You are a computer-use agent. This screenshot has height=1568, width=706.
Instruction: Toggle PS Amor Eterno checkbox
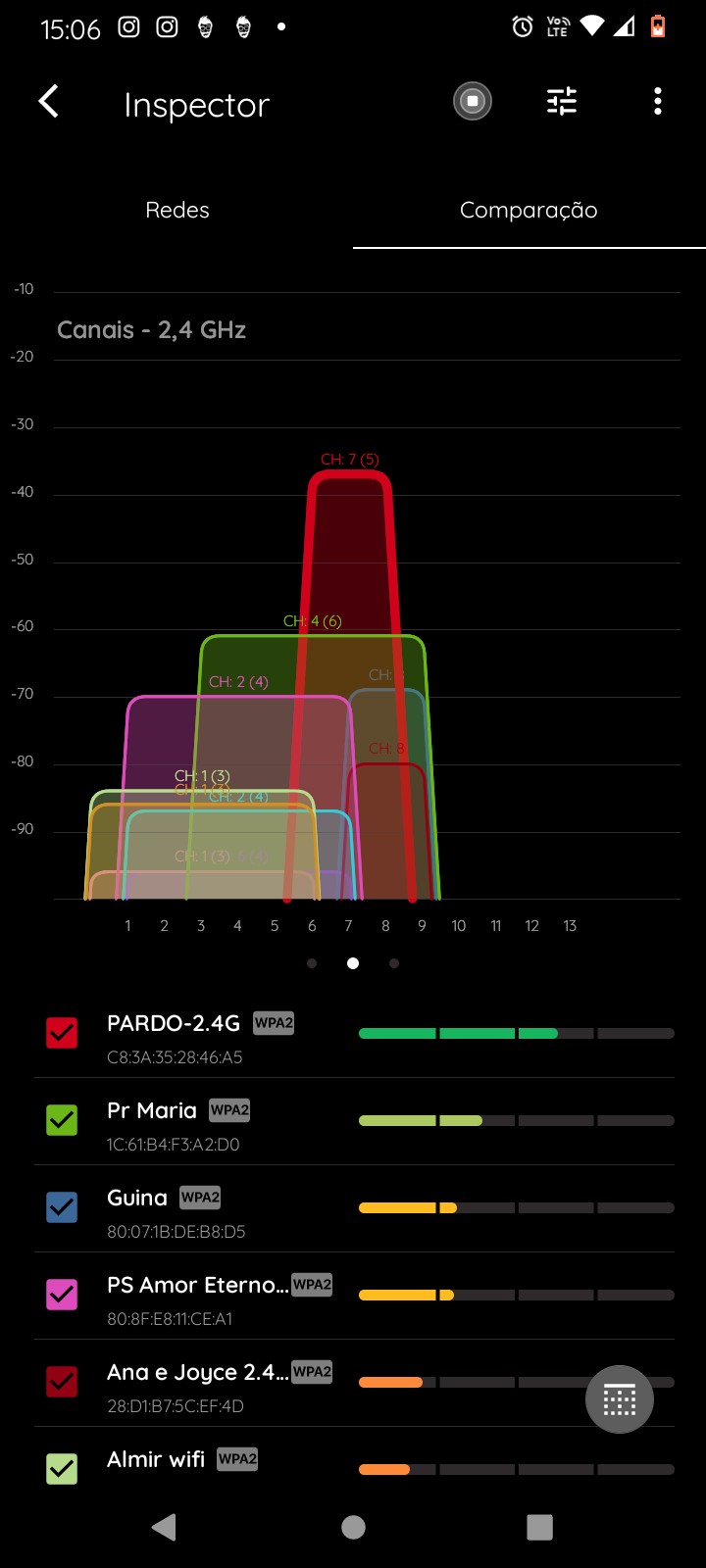tap(62, 1295)
